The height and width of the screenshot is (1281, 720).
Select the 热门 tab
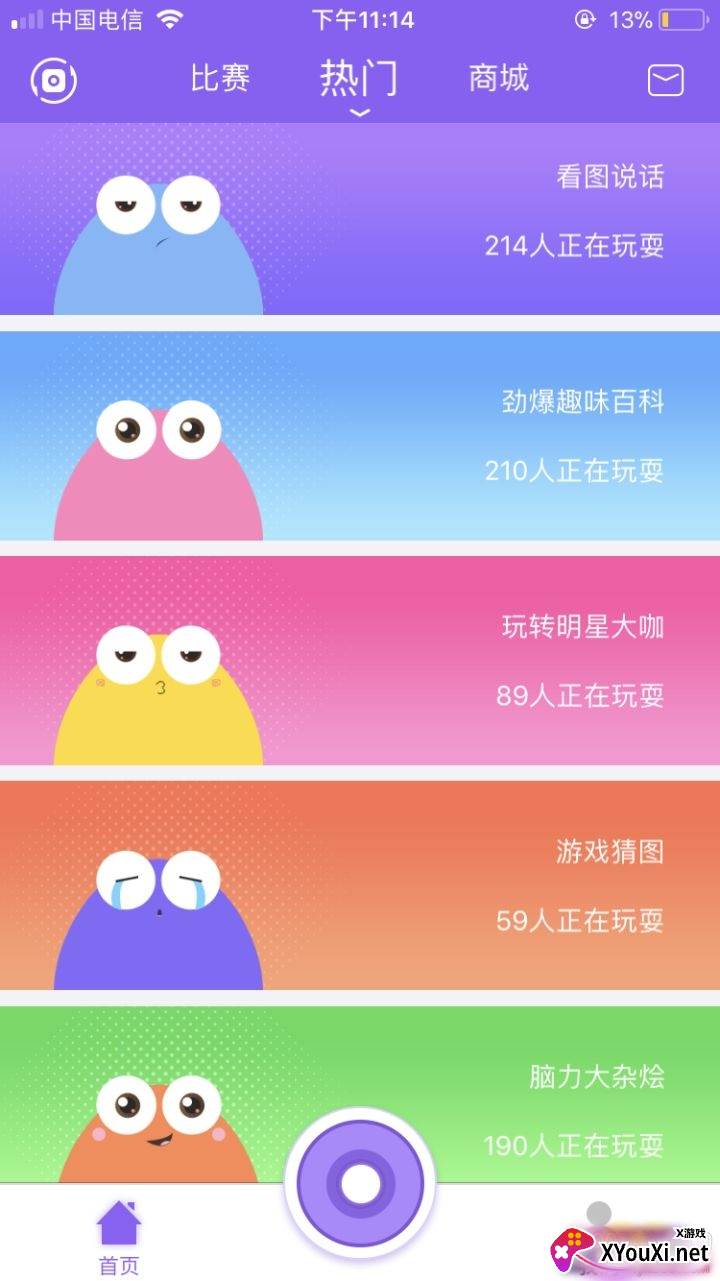click(x=359, y=78)
